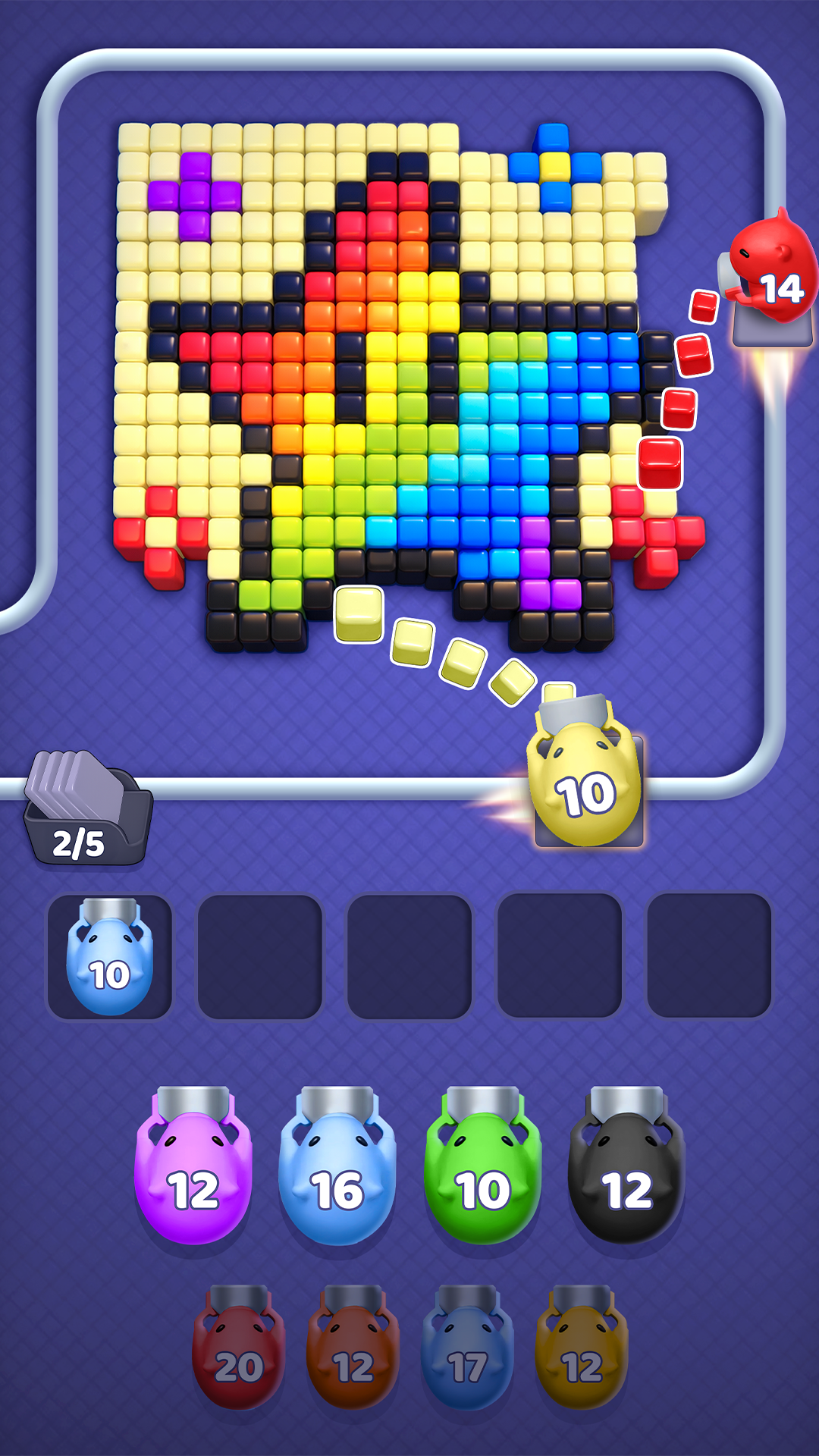
Task: Tap the blue 10 shooter in the slot
Action: (x=110, y=959)
